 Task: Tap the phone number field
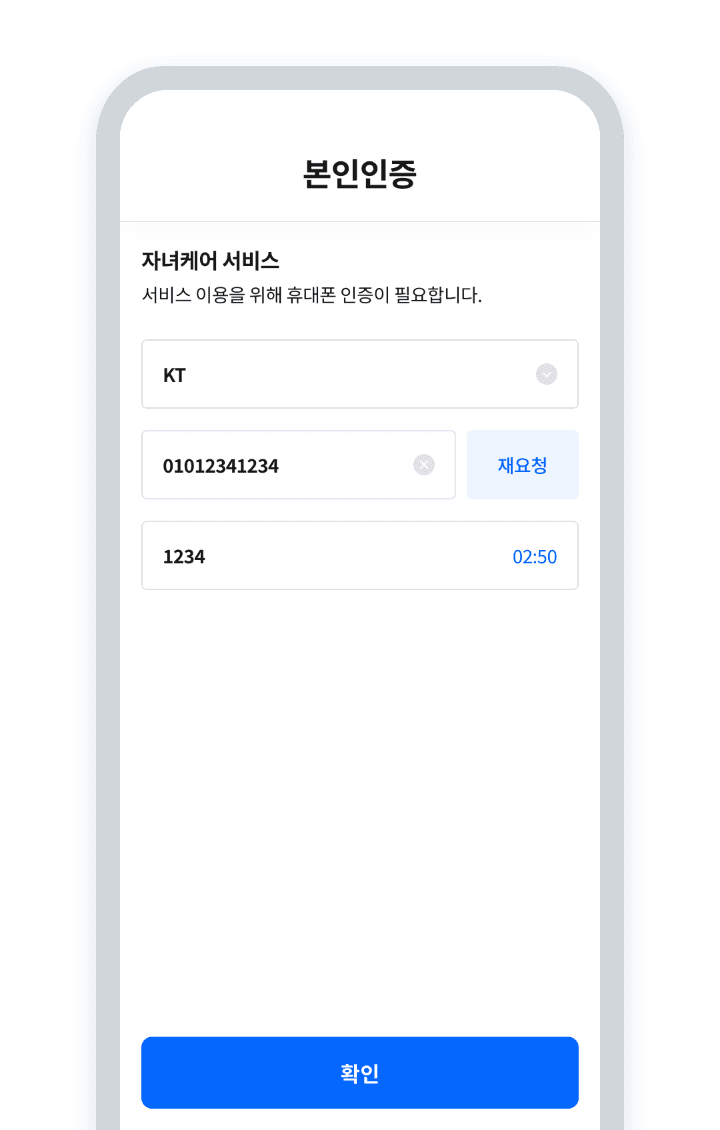280,465
